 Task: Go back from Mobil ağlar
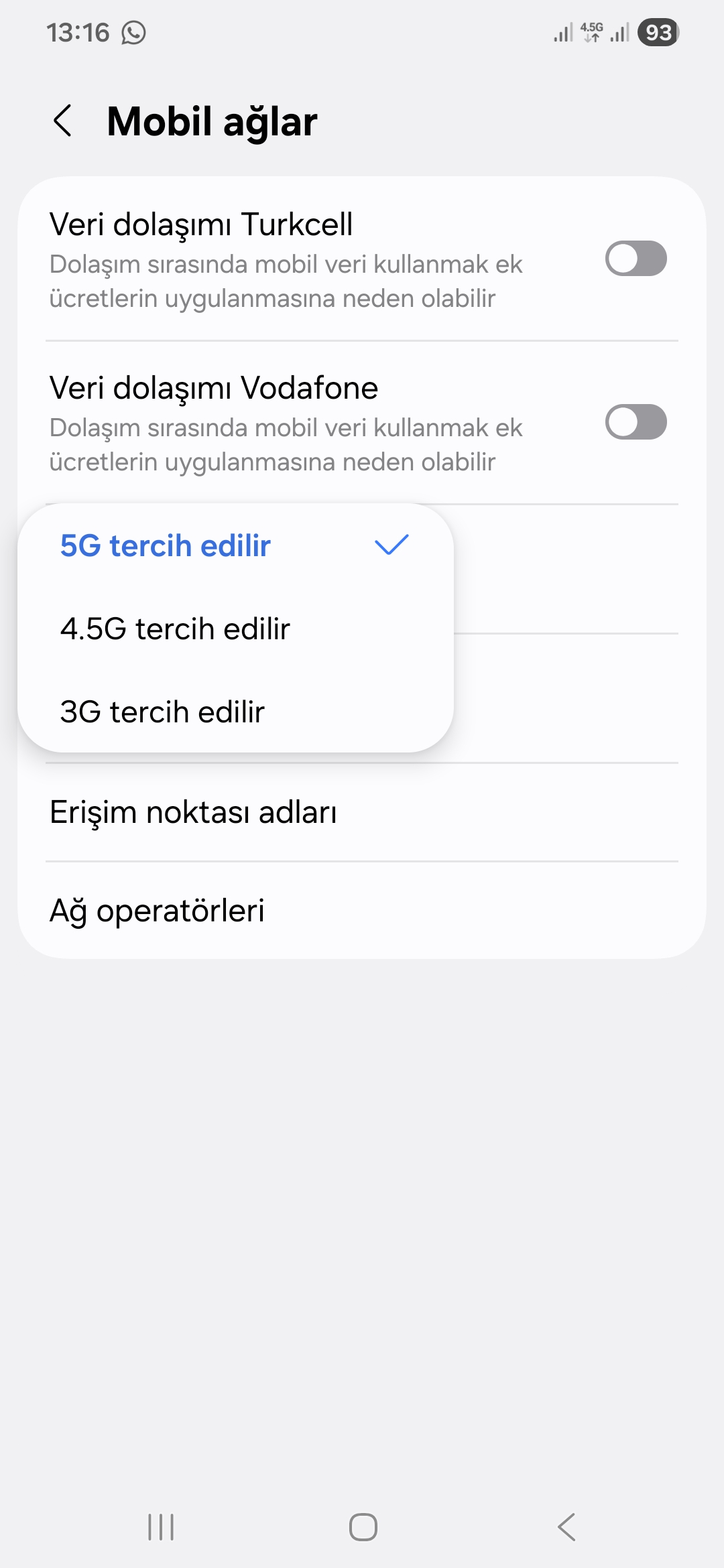point(63,121)
